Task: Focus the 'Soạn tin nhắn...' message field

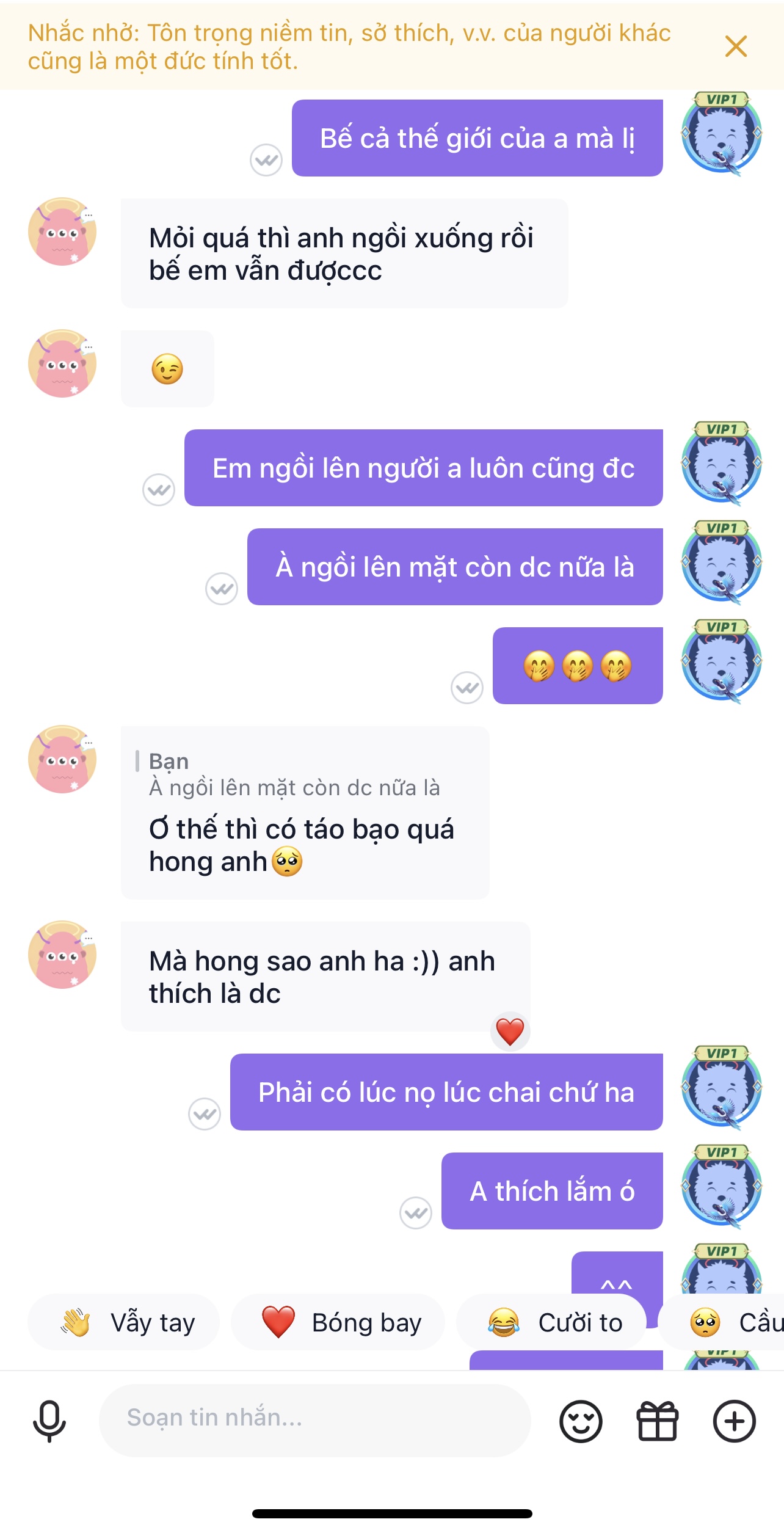Action: (x=314, y=1418)
